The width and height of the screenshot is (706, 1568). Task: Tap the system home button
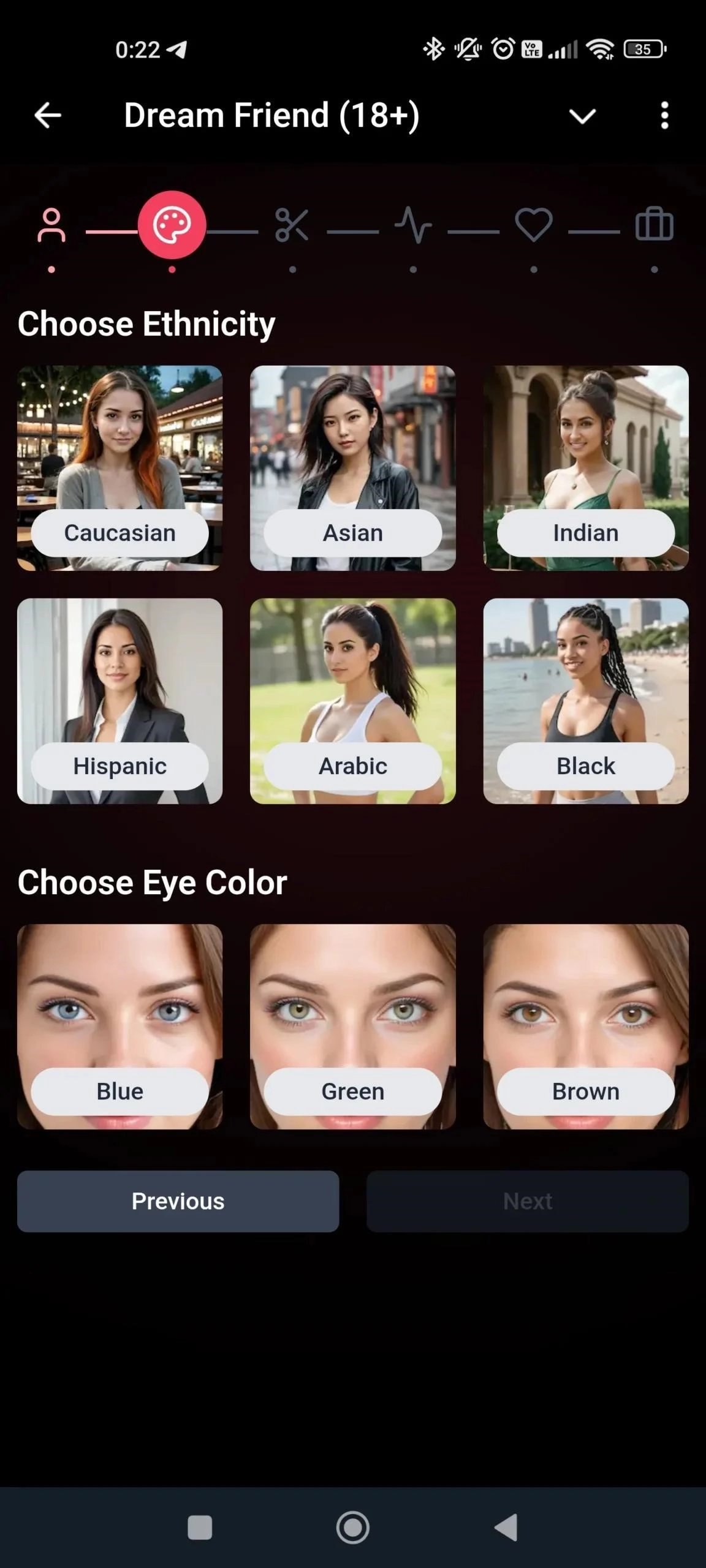pyautogui.click(x=353, y=1527)
